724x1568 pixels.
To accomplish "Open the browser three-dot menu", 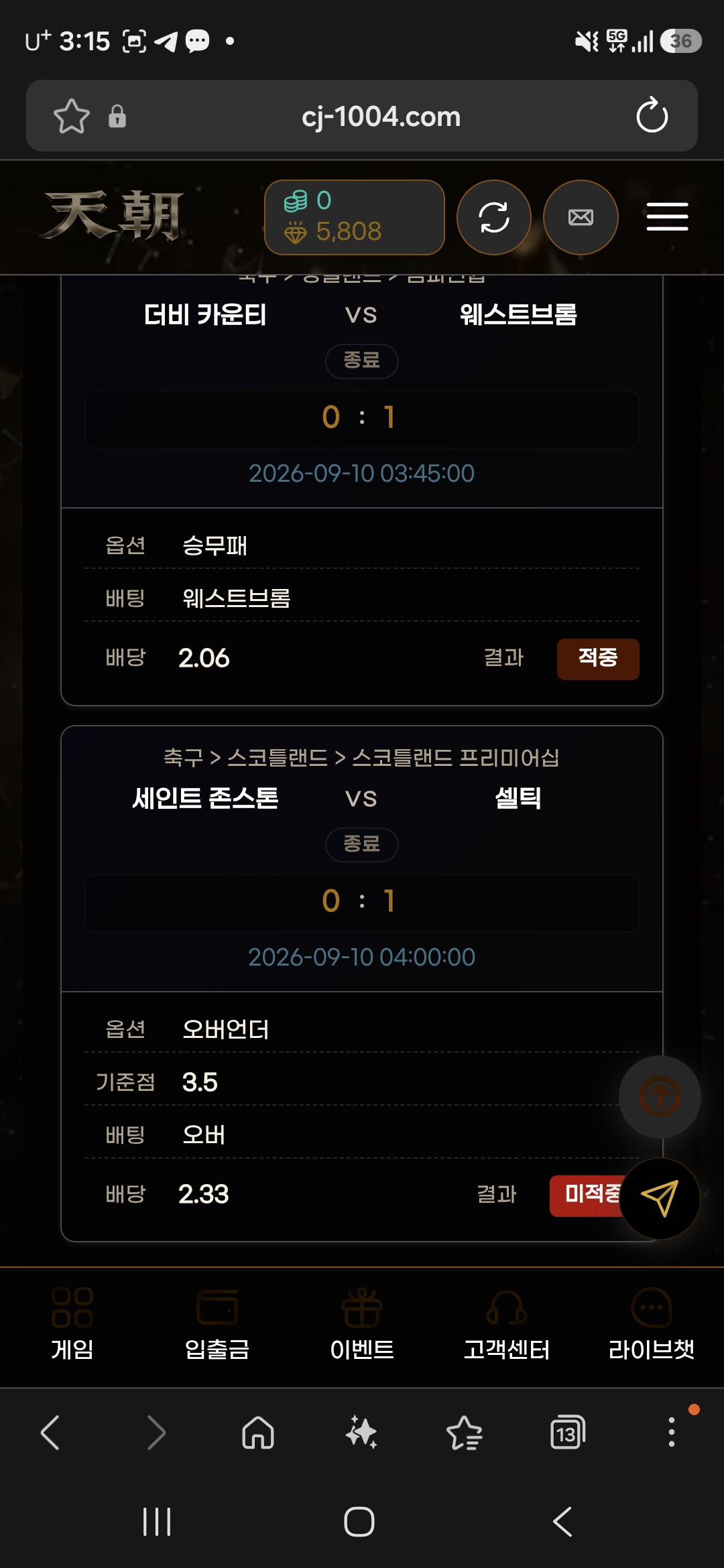I will coord(671,1433).
